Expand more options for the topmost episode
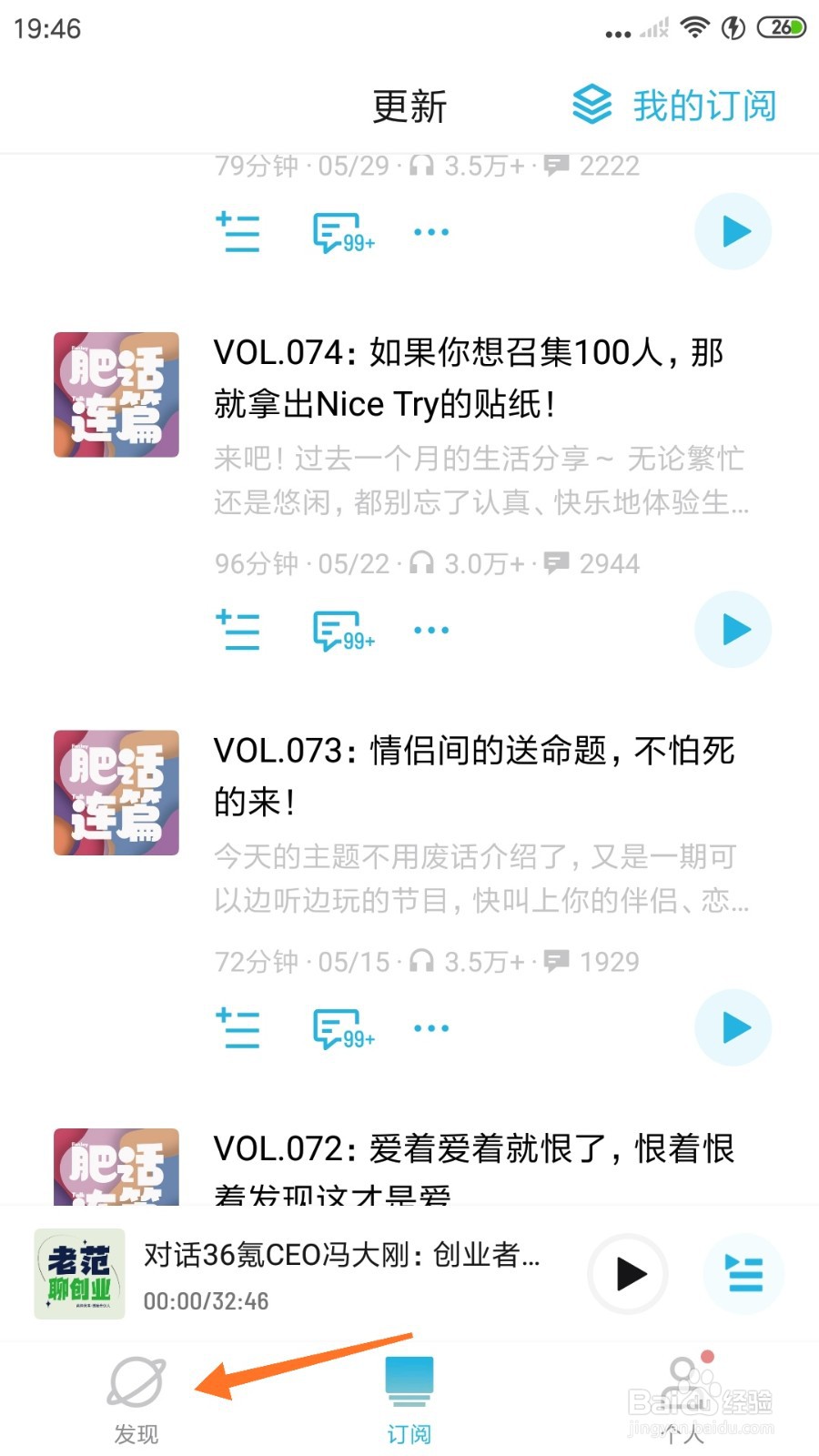 (x=430, y=232)
